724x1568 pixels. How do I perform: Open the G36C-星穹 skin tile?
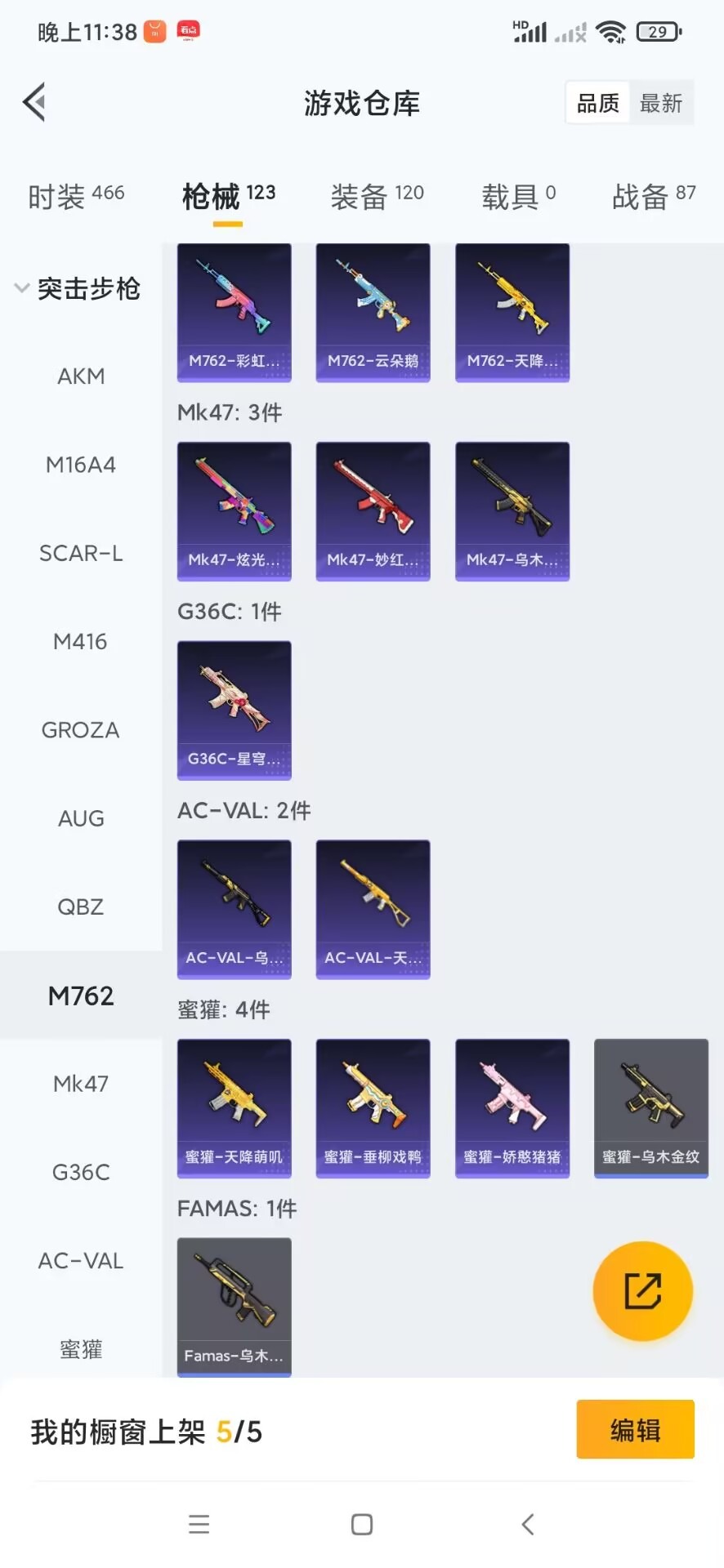[x=235, y=710]
